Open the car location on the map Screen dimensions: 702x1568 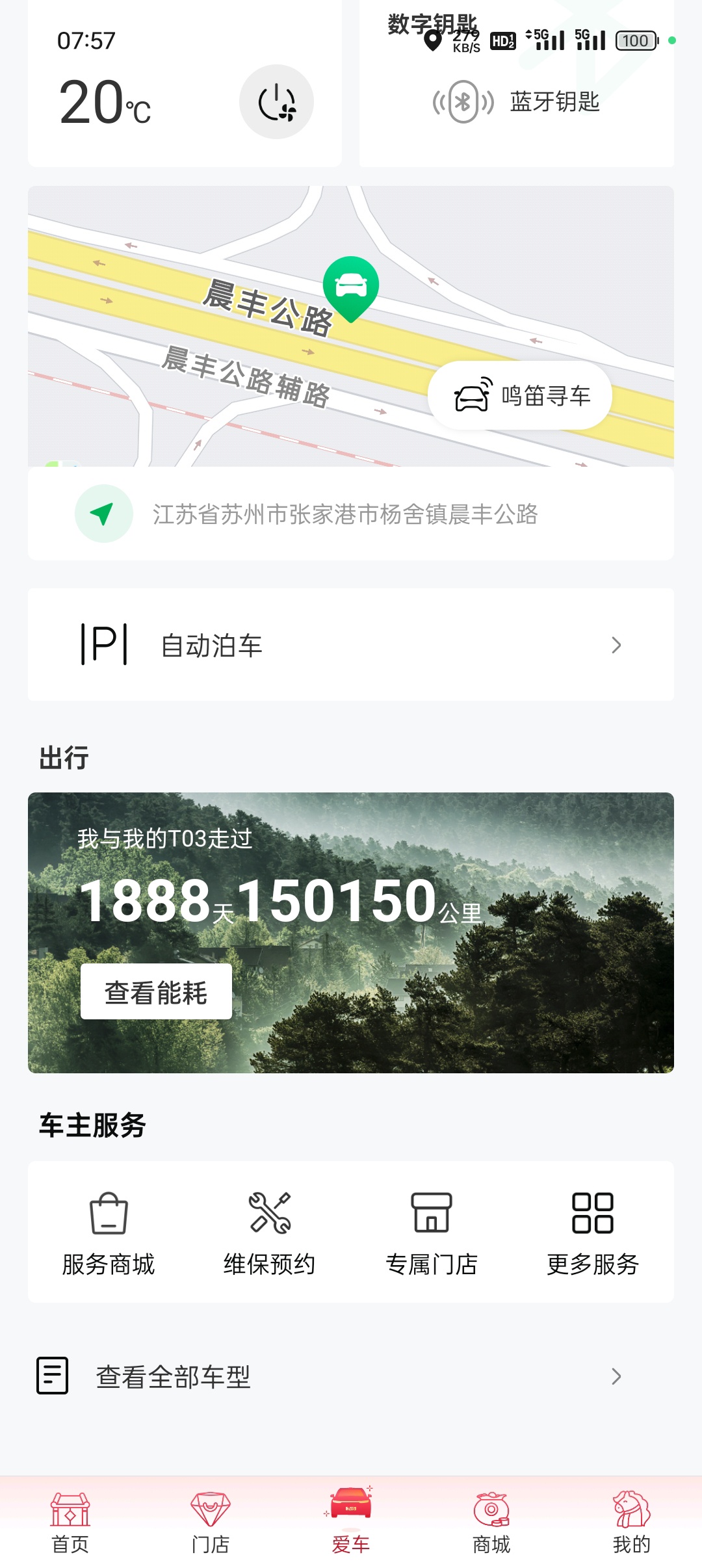click(x=350, y=289)
